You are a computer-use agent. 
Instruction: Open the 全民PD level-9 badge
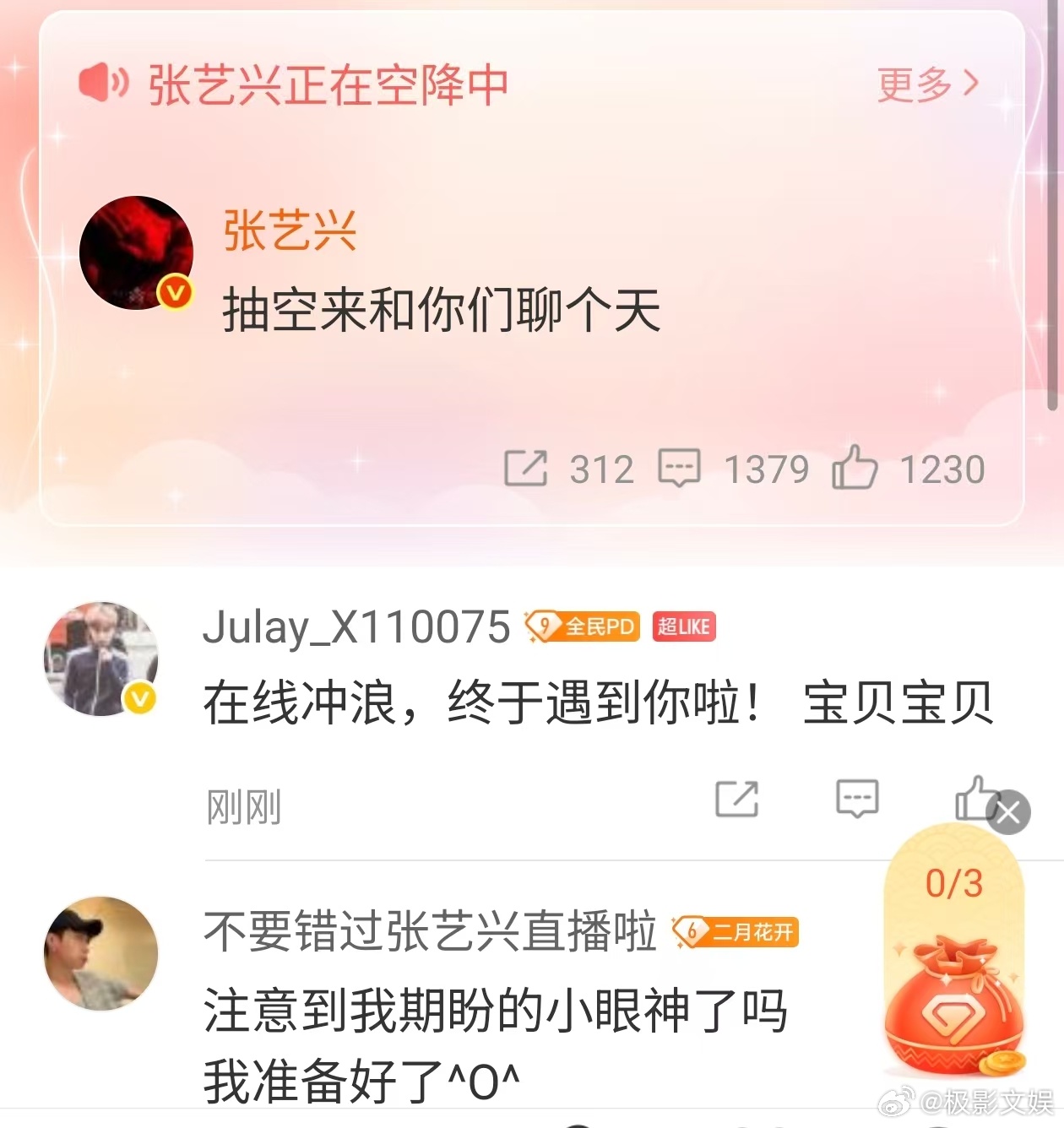(583, 627)
